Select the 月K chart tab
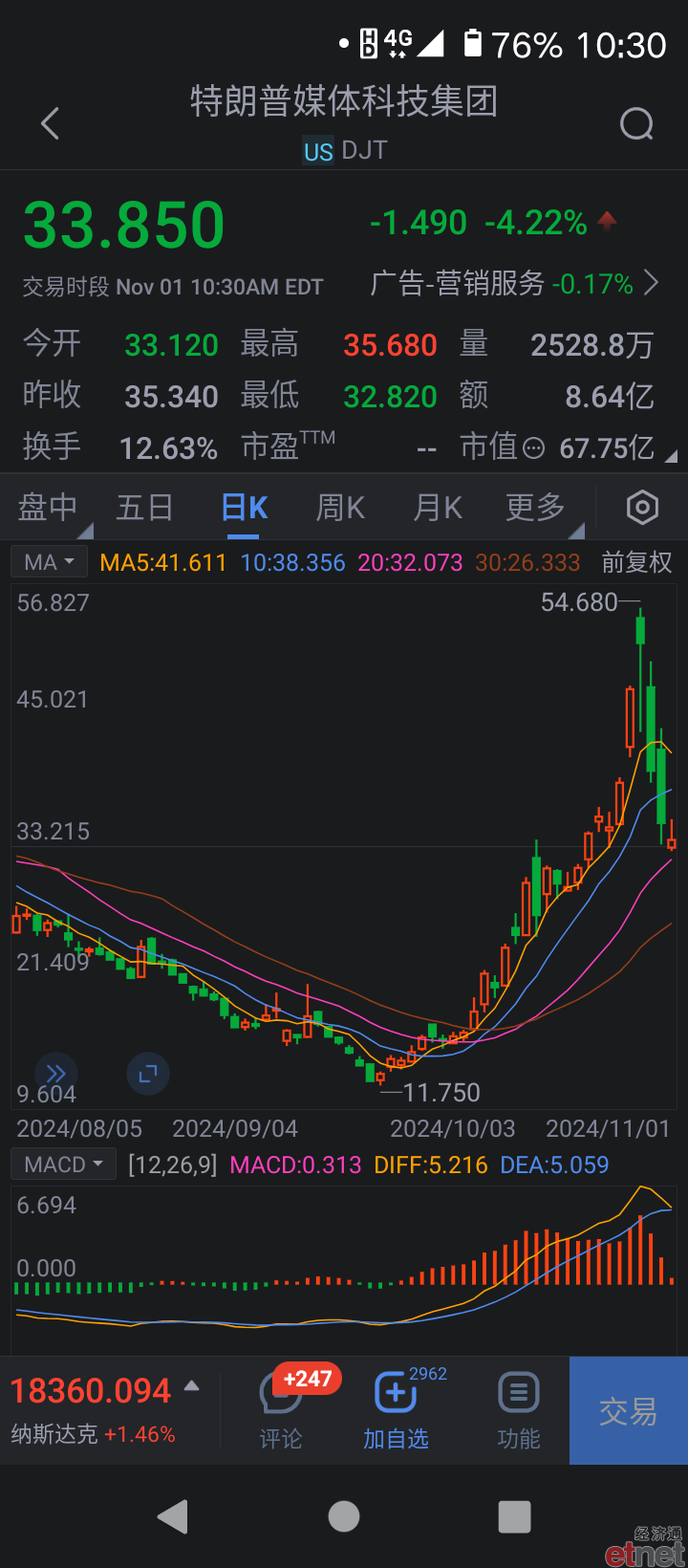688x1568 pixels. [438, 508]
